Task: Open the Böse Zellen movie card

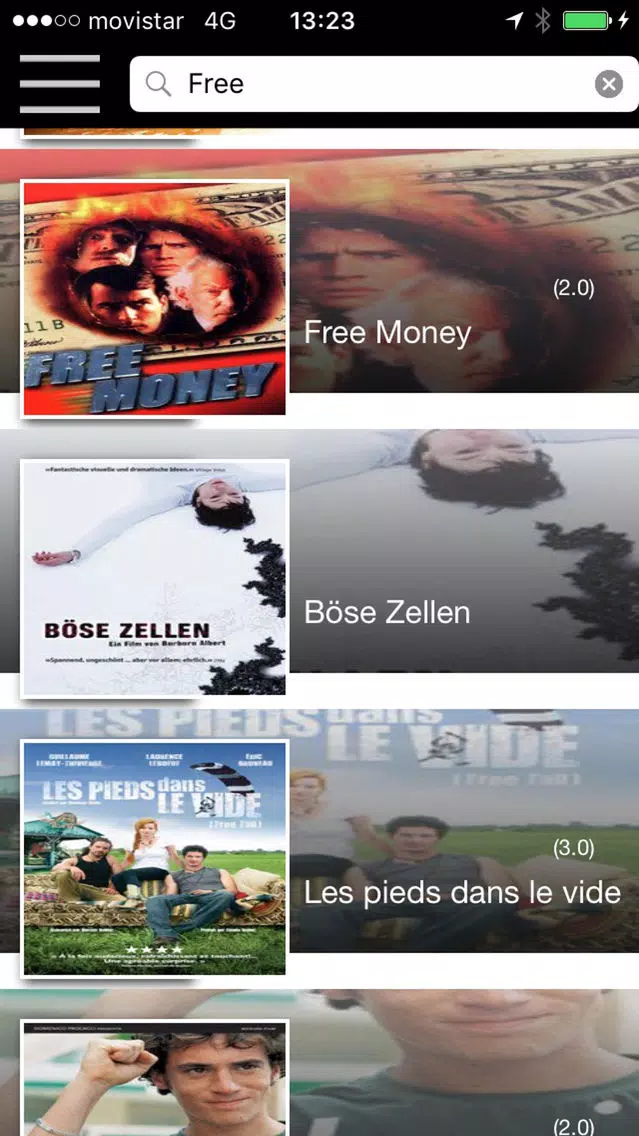Action: point(320,563)
